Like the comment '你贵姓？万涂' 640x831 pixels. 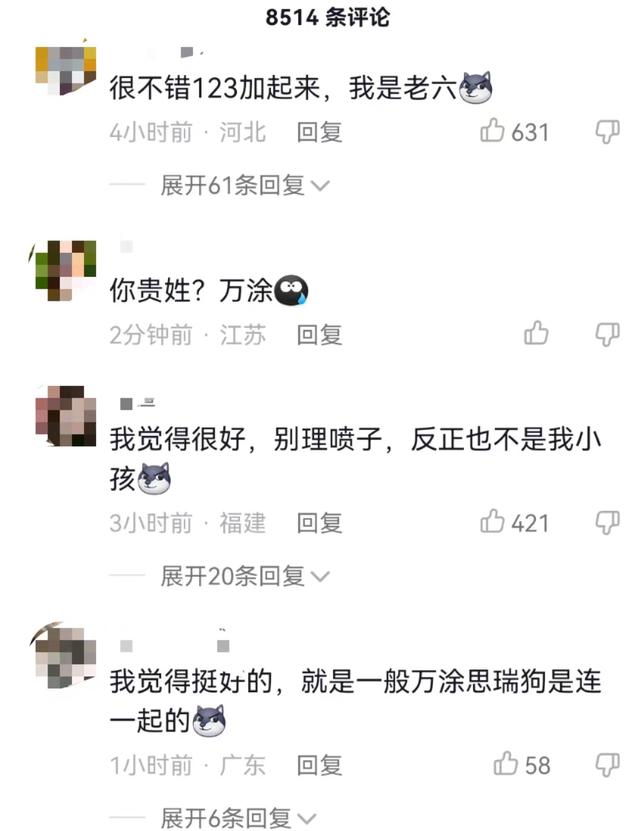click(x=536, y=334)
